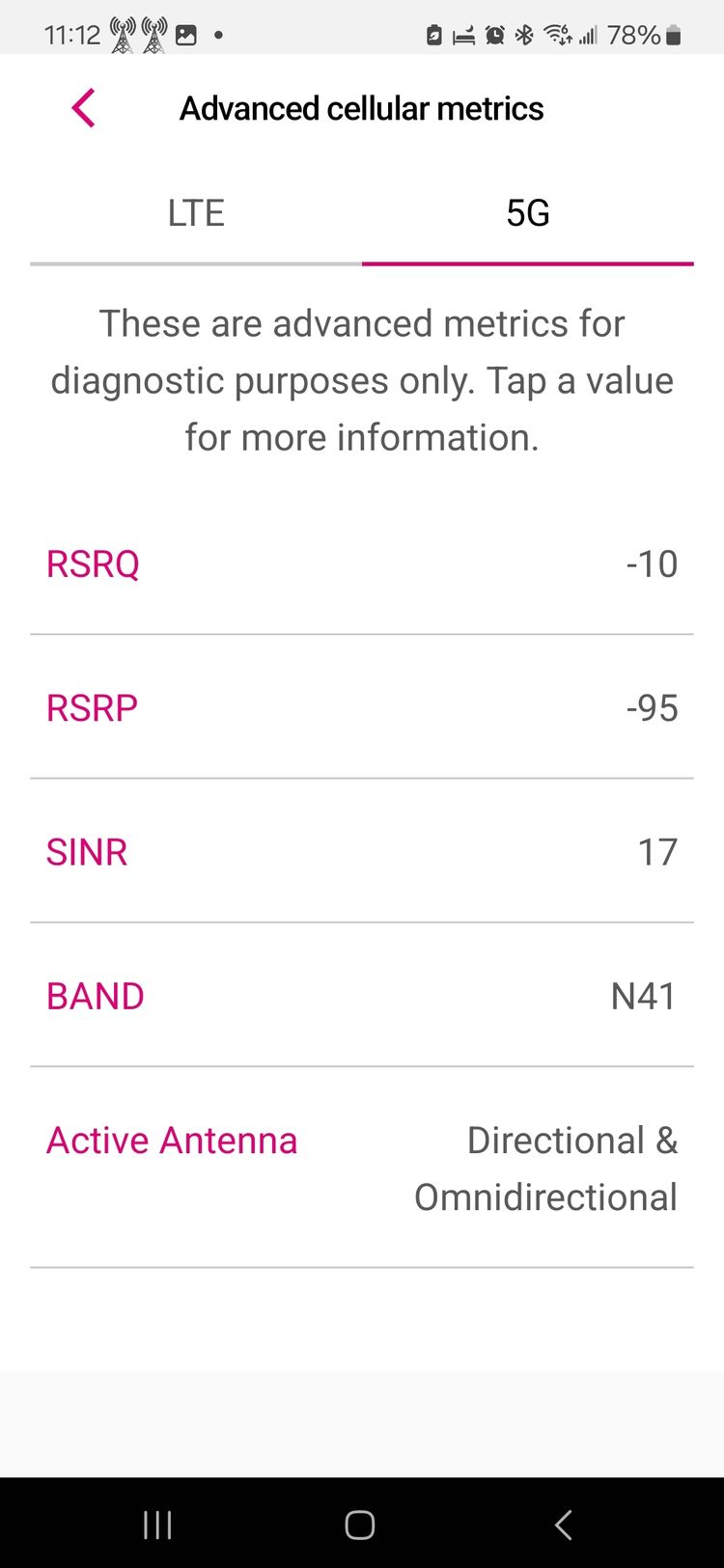Open Active Antenna information
The height and width of the screenshot is (1568, 724).
pyautogui.click(x=362, y=1168)
